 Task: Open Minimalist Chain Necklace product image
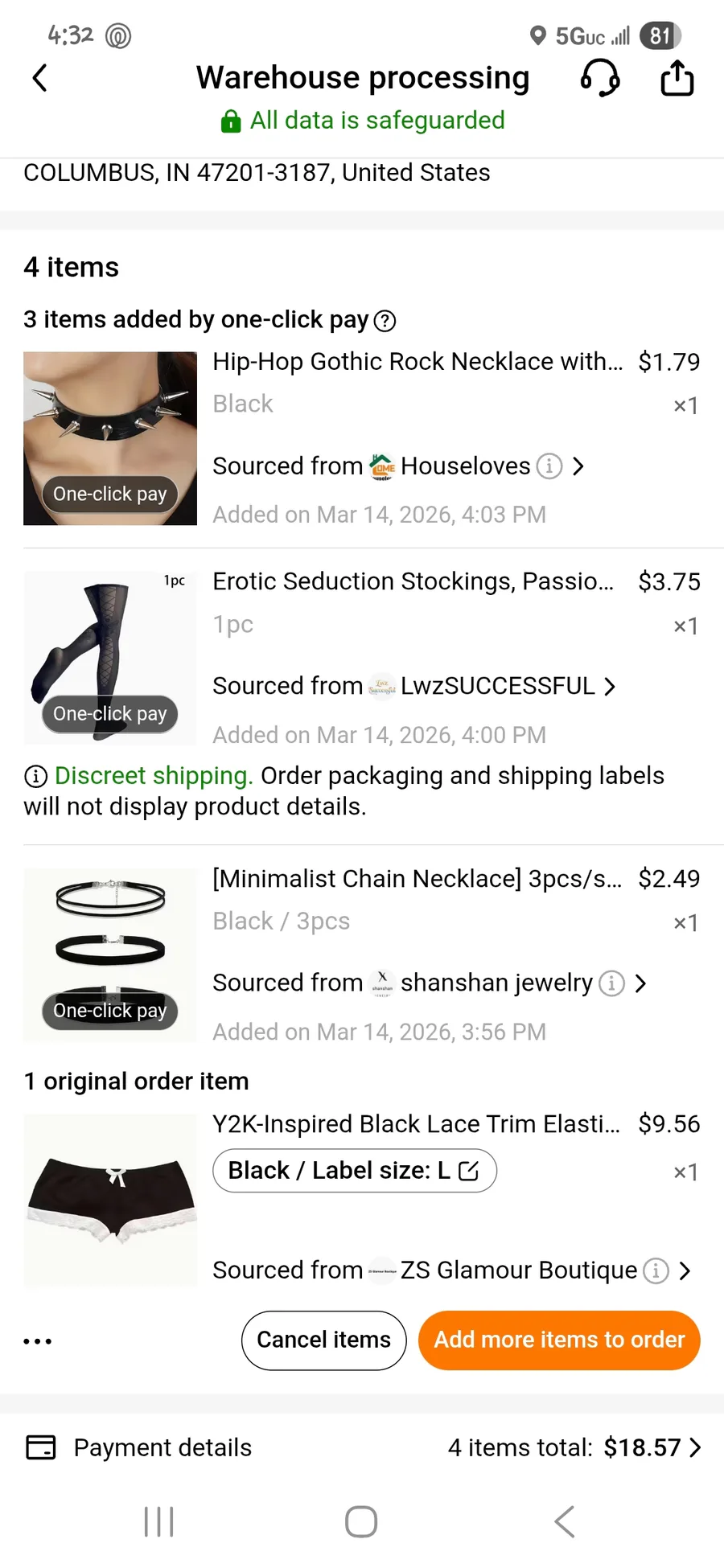(x=110, y=954)
